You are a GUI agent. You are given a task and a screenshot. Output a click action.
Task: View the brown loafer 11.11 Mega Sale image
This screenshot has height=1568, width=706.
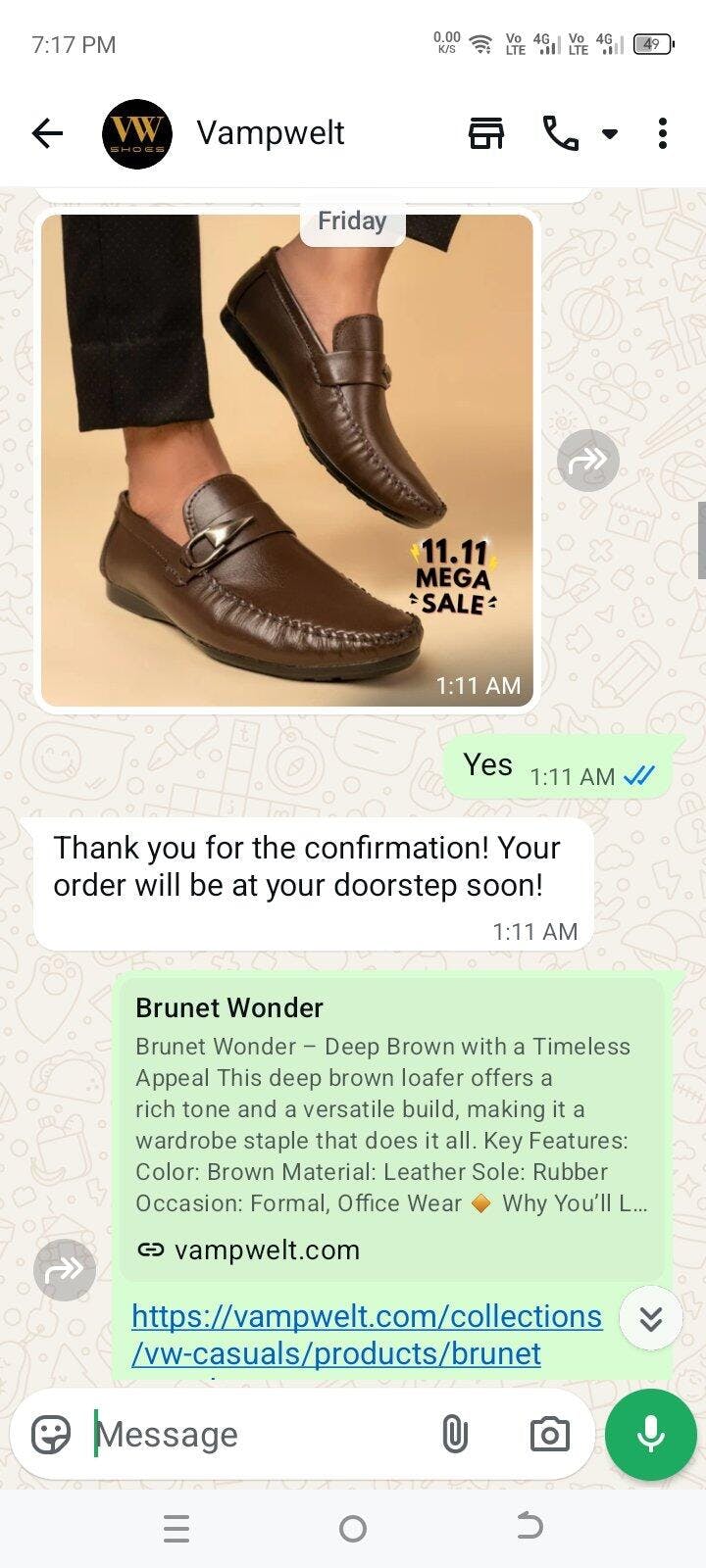(287, 461)
